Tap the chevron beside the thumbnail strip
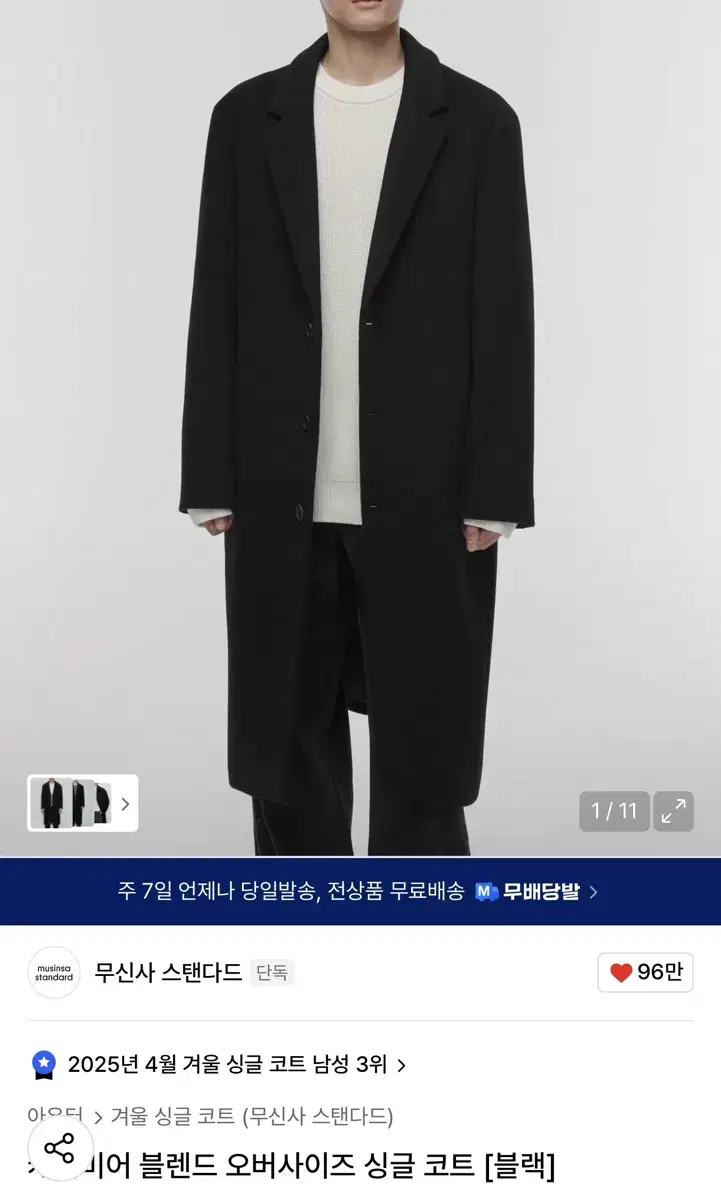This screenshot has width=721, height=1200. [124, 802]
